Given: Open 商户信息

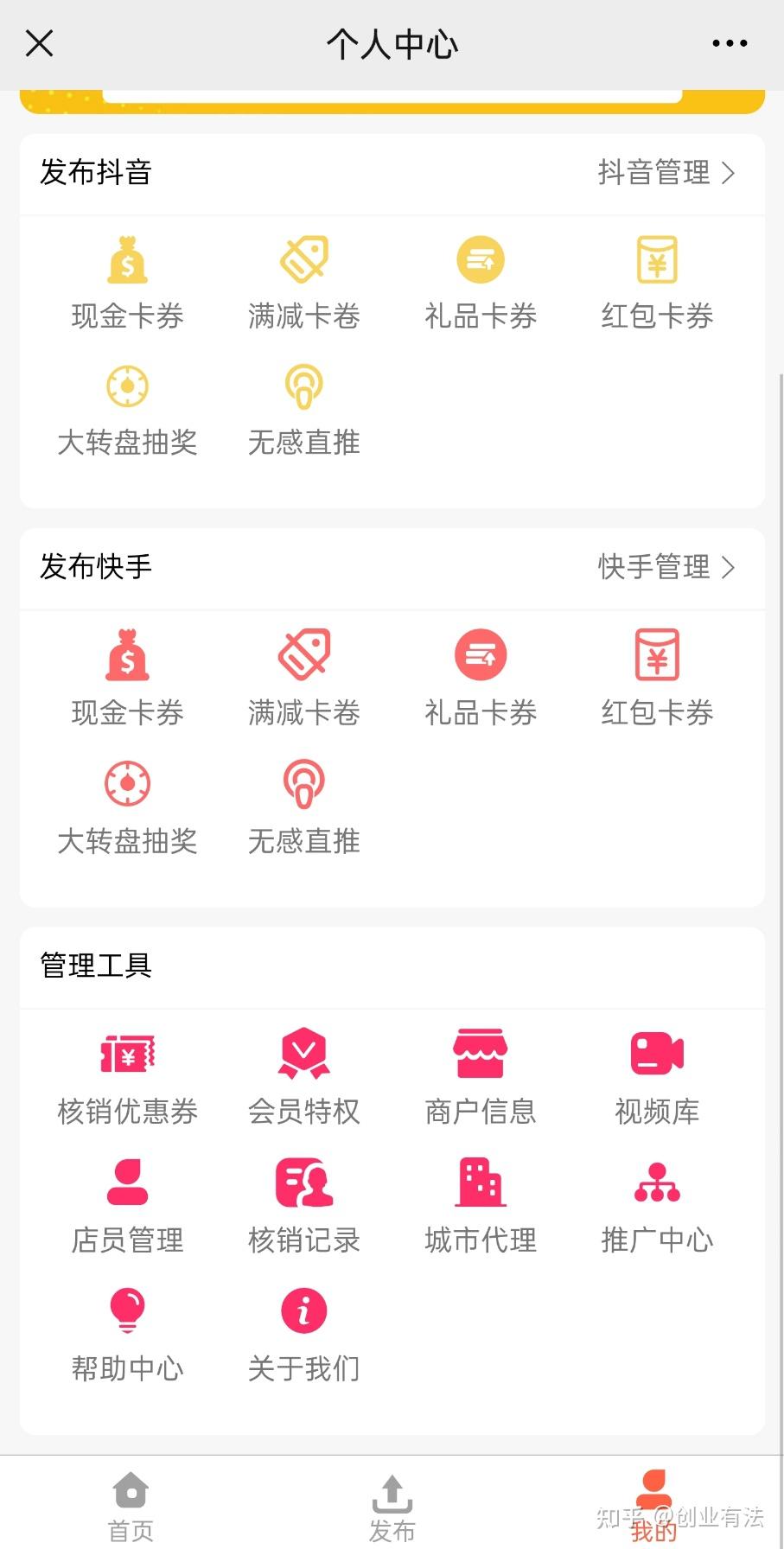Looking at the screenshot, I should point(481,1077).
